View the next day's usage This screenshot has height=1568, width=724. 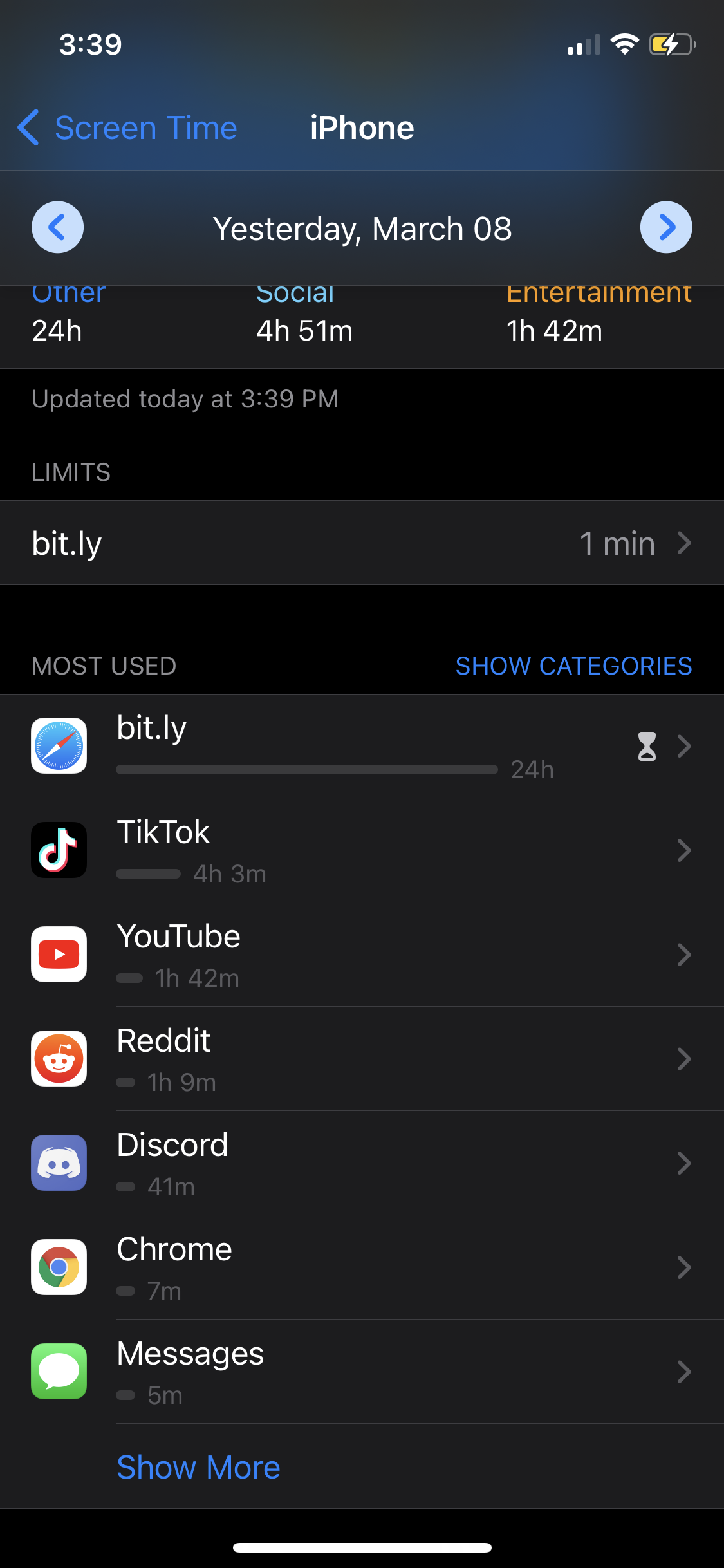pyautogui.click(x=666, y=227)
